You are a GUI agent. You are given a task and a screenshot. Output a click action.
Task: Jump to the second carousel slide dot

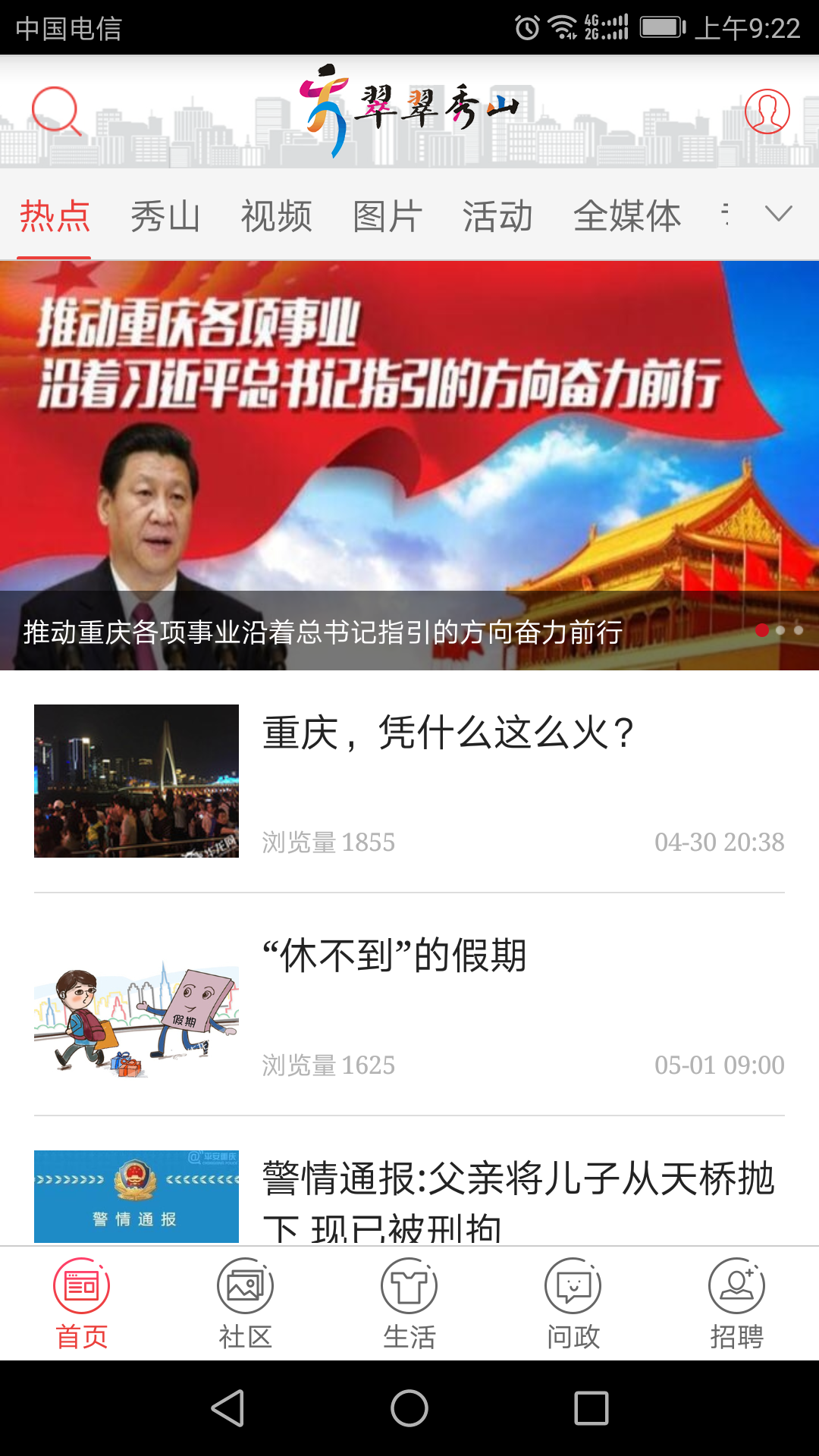pyautogui.click(x=780, y=630)
